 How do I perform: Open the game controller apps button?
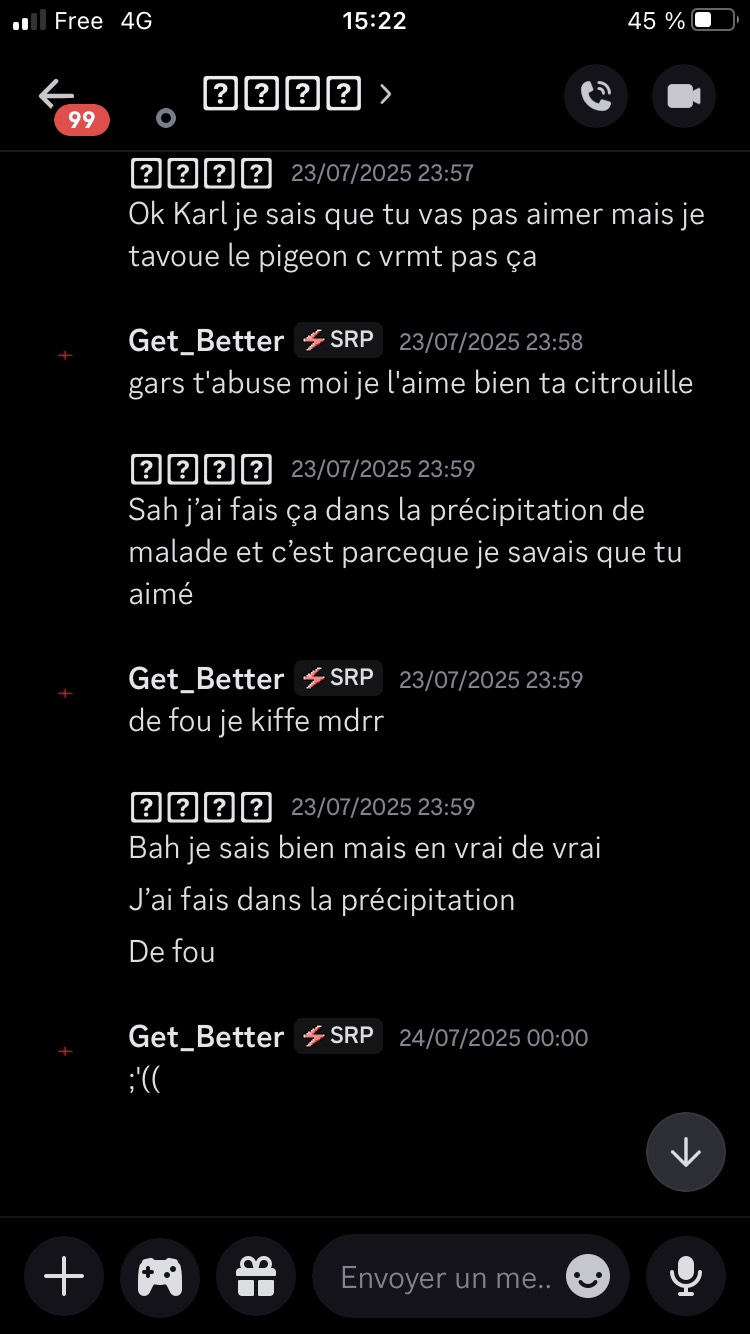pos(160,1276)
